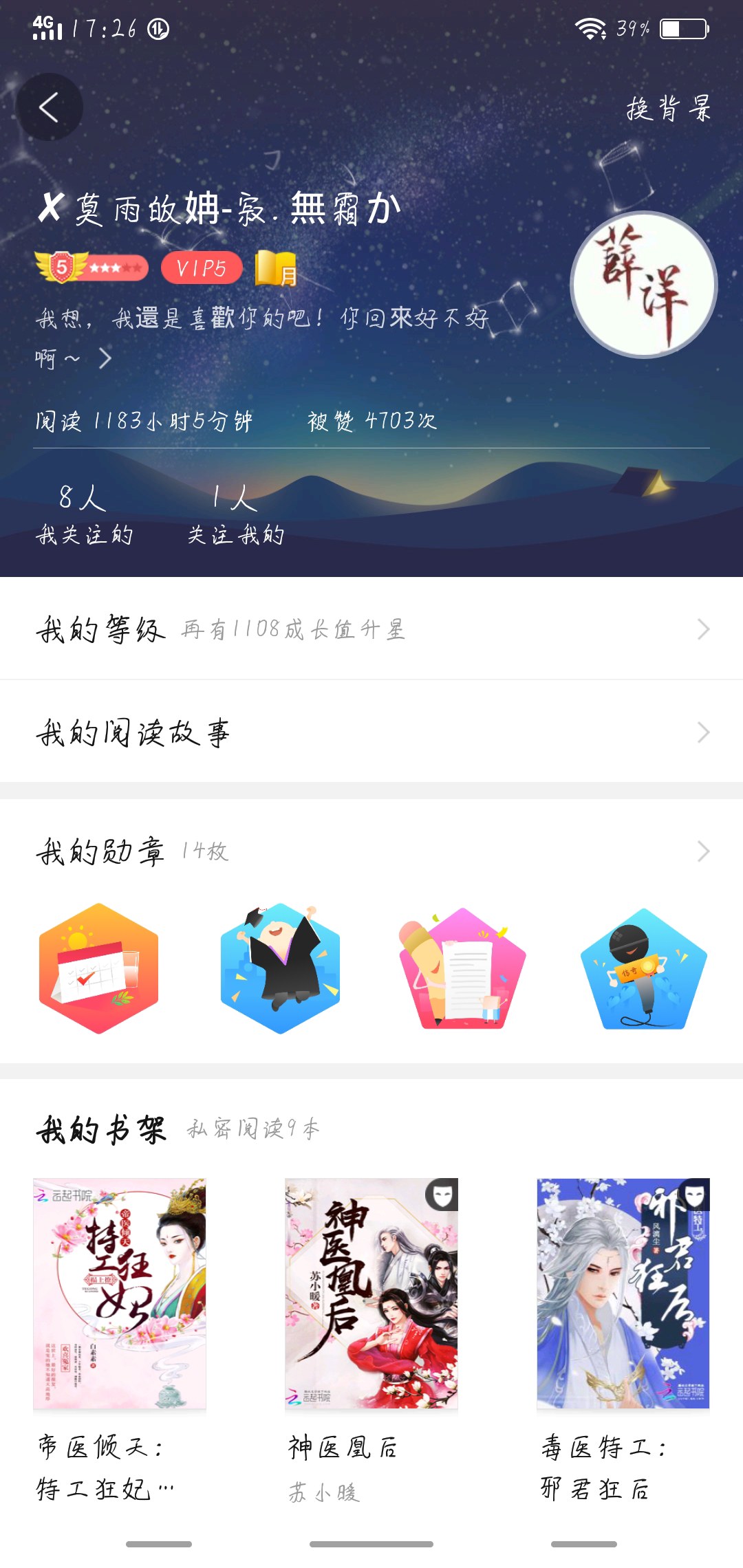Image resolution: width=743 pixels, height=1568 pixels.
Task: Open the 薛洋 profile avatar
Action: pyautogui.click(x=643, y=285)
